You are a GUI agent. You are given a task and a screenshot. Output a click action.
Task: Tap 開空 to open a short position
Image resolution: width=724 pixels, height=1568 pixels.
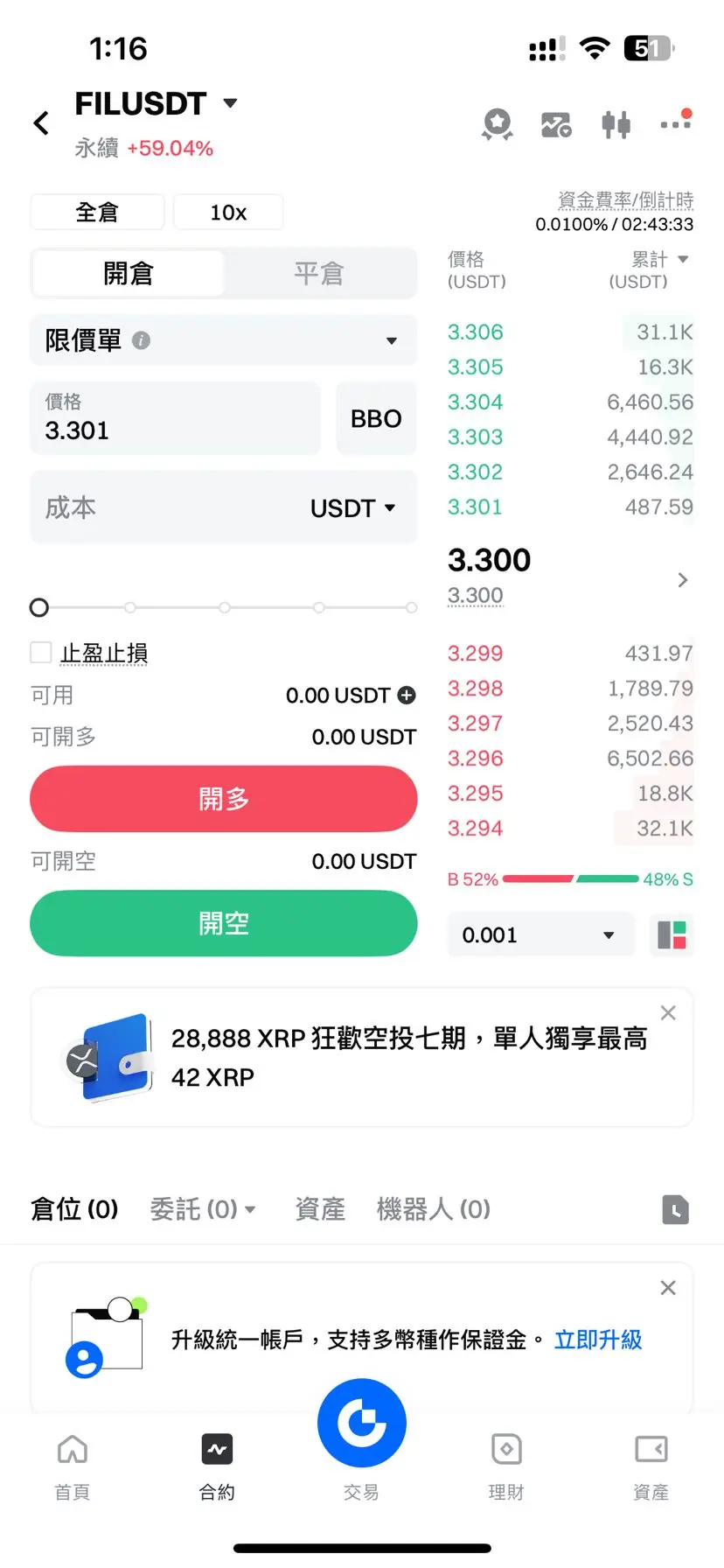[224, 923]
